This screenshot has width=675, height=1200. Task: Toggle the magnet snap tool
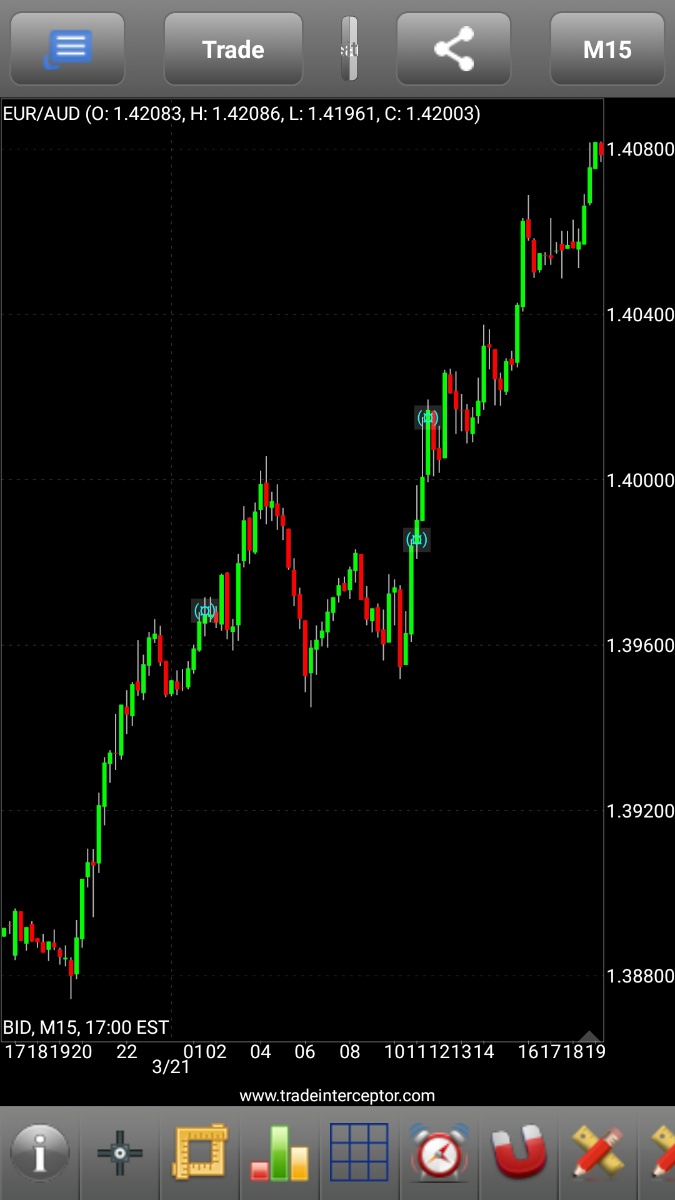tap(520, 1154)
